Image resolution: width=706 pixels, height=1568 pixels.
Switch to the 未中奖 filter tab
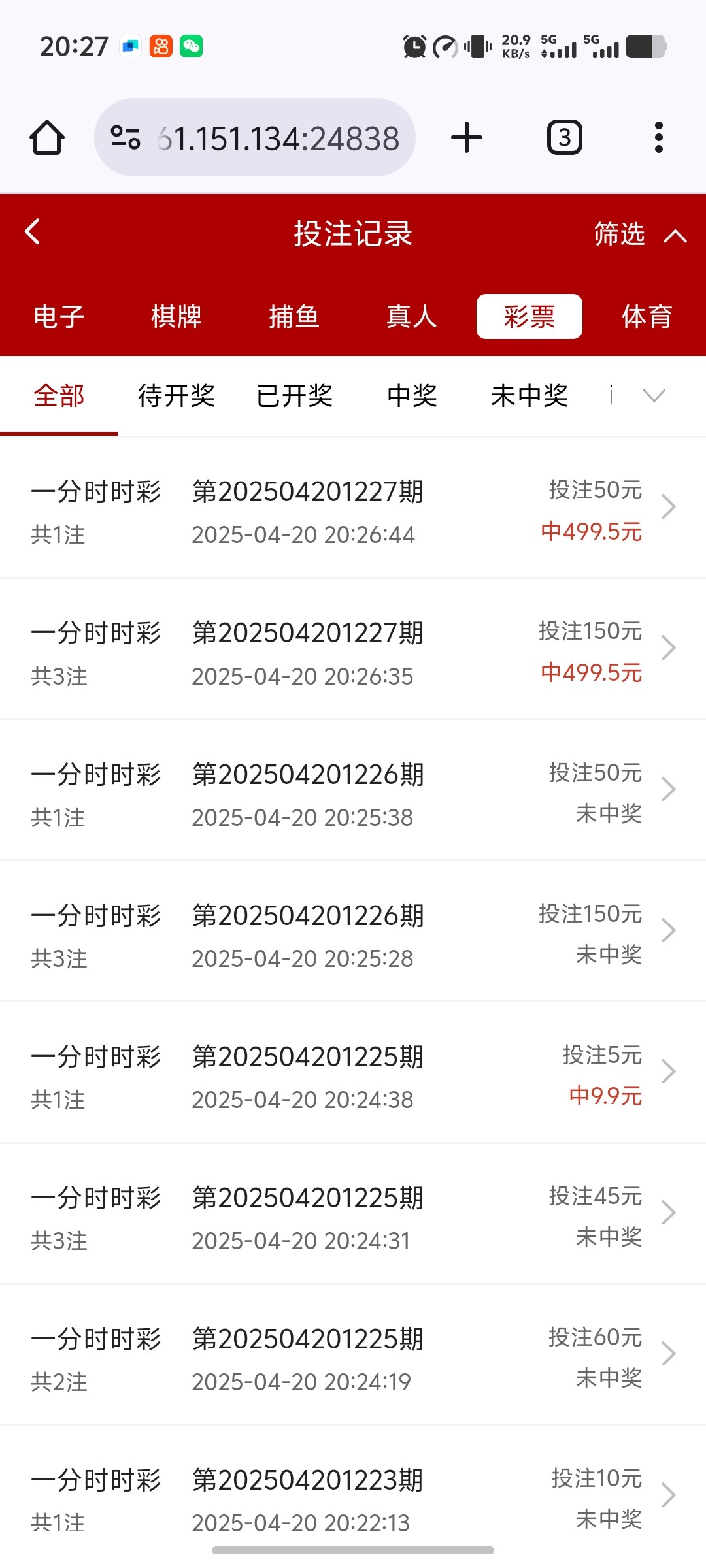(529, 396)
